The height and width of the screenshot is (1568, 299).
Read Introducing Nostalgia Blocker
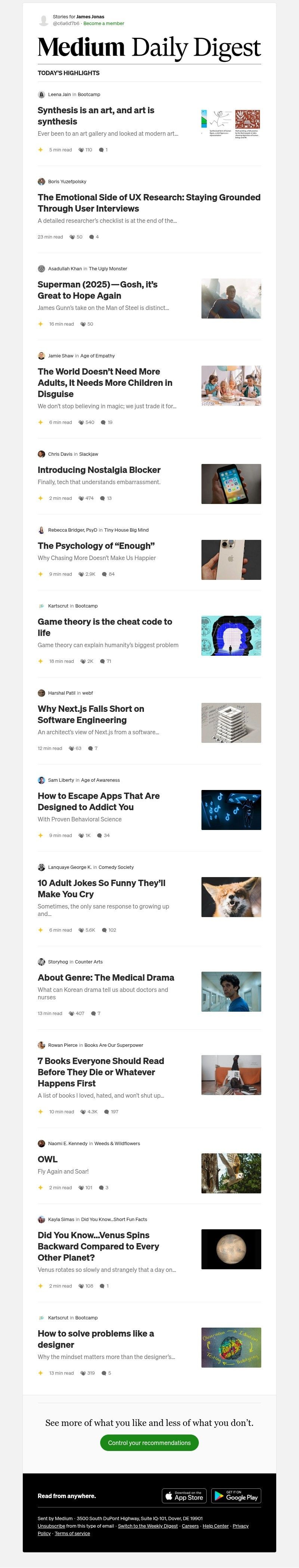(99, 470)
